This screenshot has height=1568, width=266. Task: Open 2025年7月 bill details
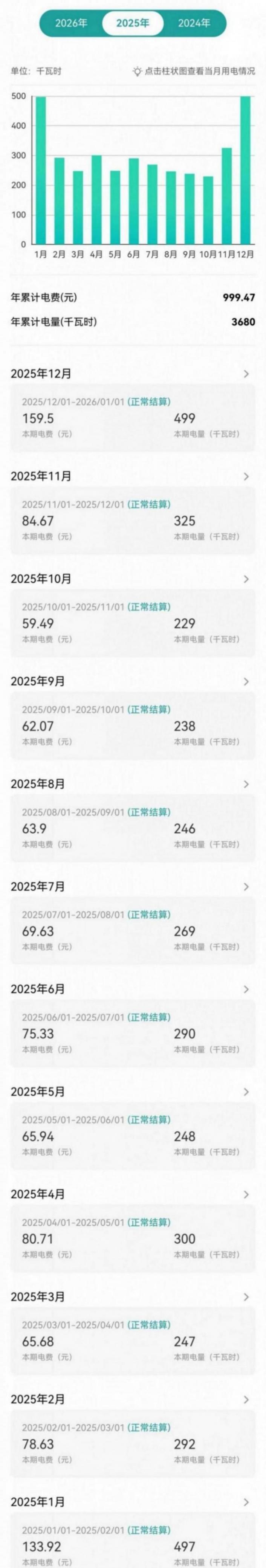tap(246, 887)
